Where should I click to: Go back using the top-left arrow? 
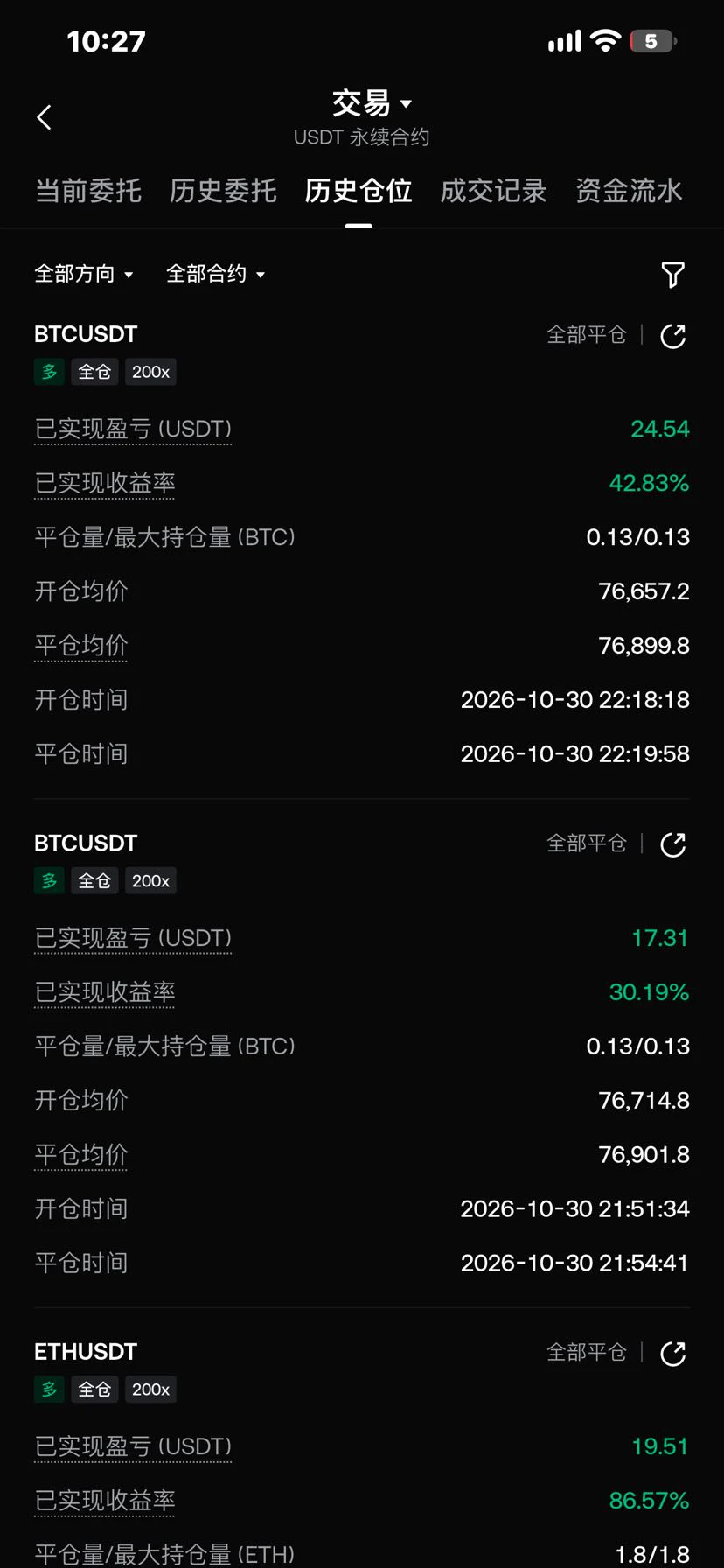[x=45, y=117]
